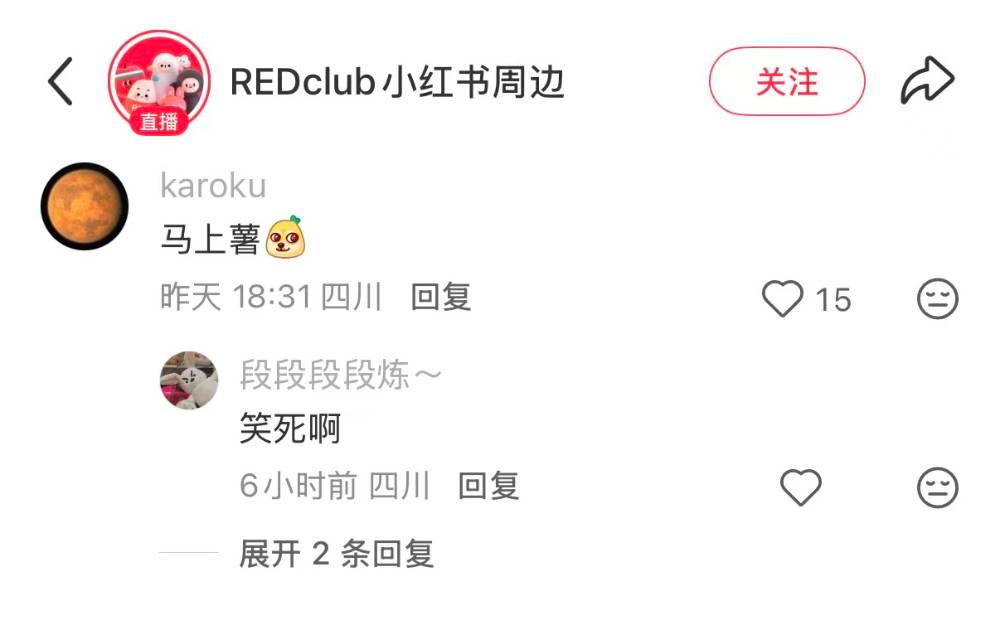1000x625 pixels.
Task: Follow REDclub with the 关注 button
Action: tap(786, 82)
